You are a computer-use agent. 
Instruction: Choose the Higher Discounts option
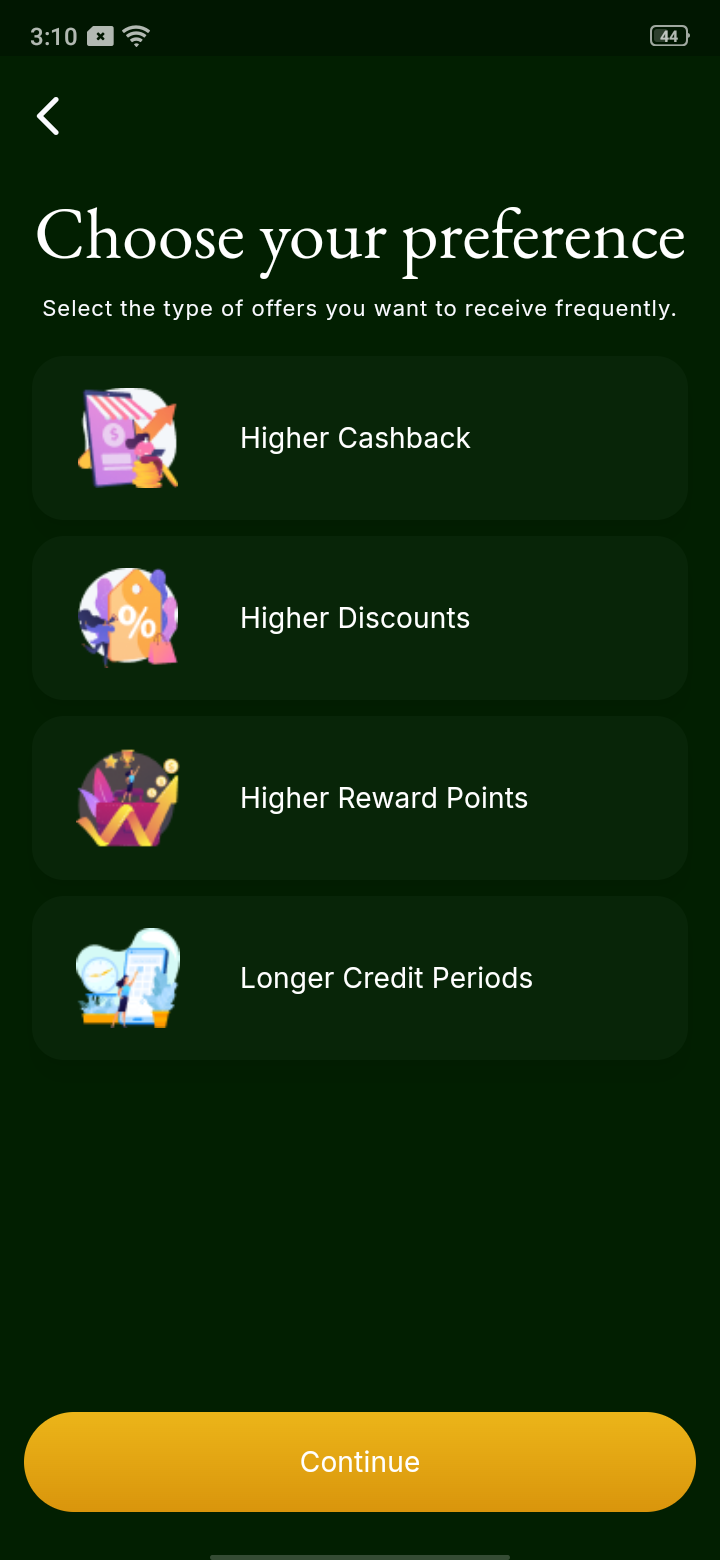(x=360, y=618)
